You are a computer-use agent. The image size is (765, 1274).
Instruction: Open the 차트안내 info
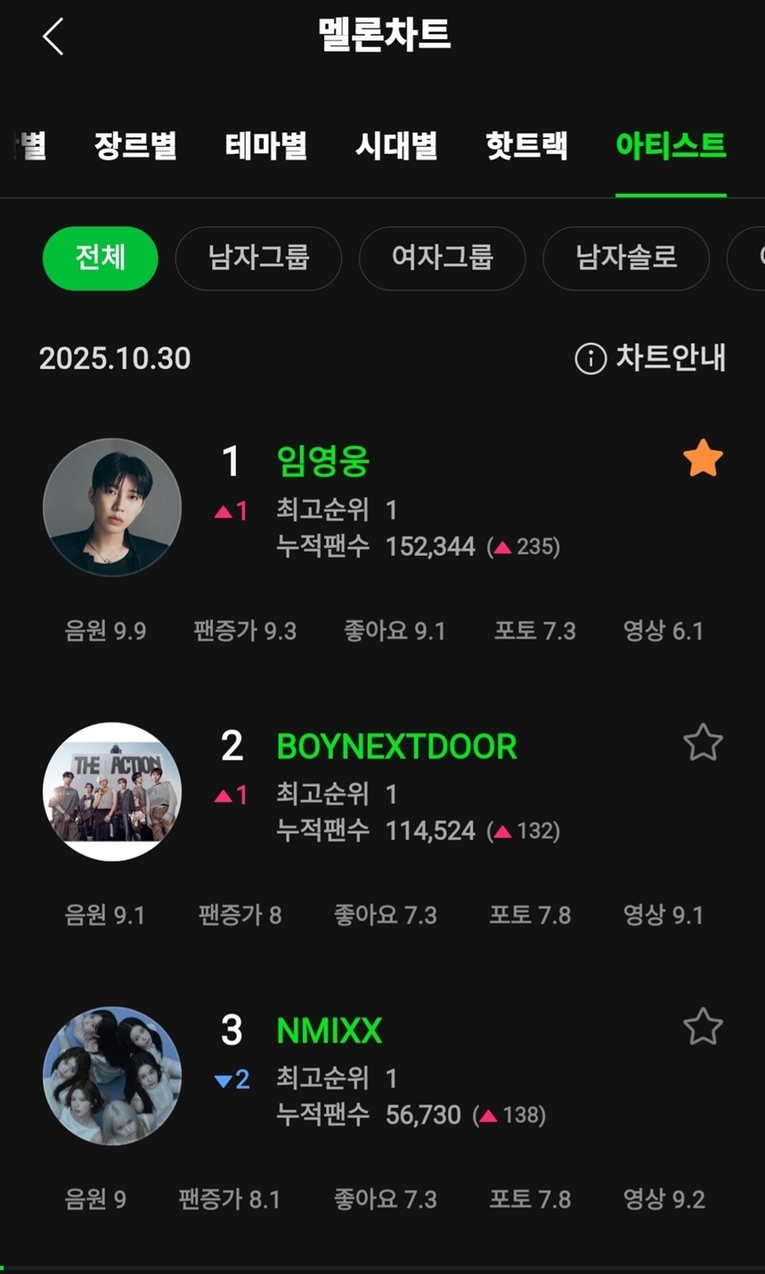point(651,358)
